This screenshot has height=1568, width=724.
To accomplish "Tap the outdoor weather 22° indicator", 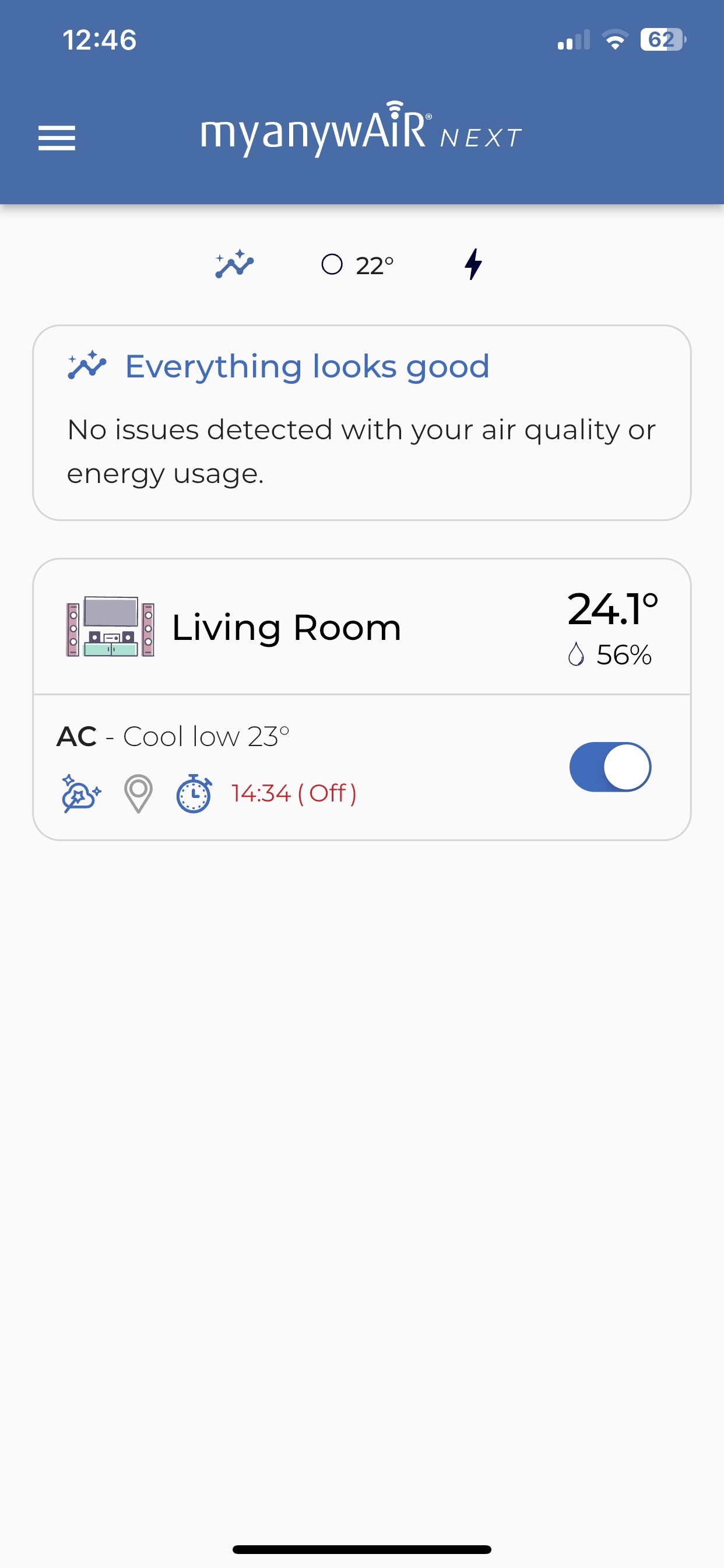I will 358,265.
